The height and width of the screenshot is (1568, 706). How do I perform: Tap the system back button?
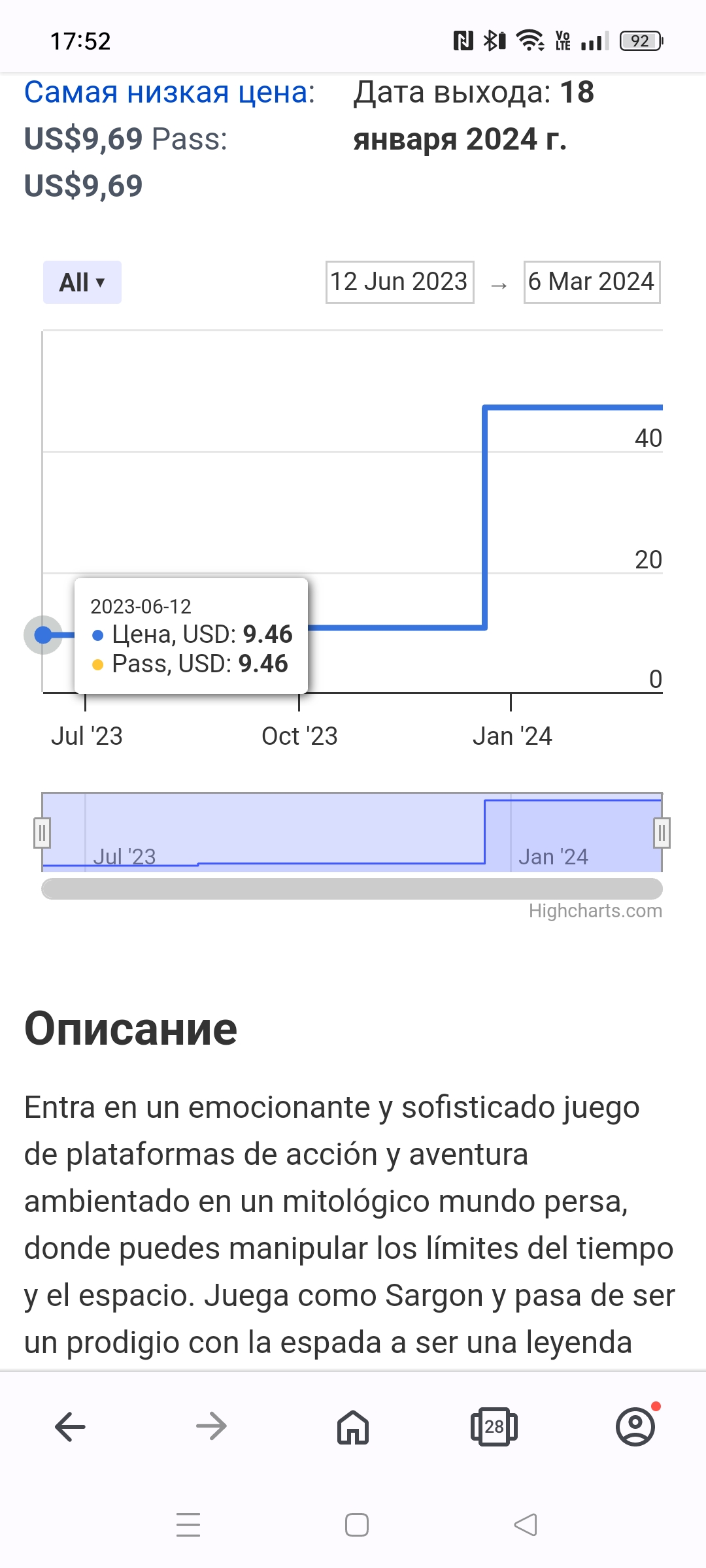526,1525
